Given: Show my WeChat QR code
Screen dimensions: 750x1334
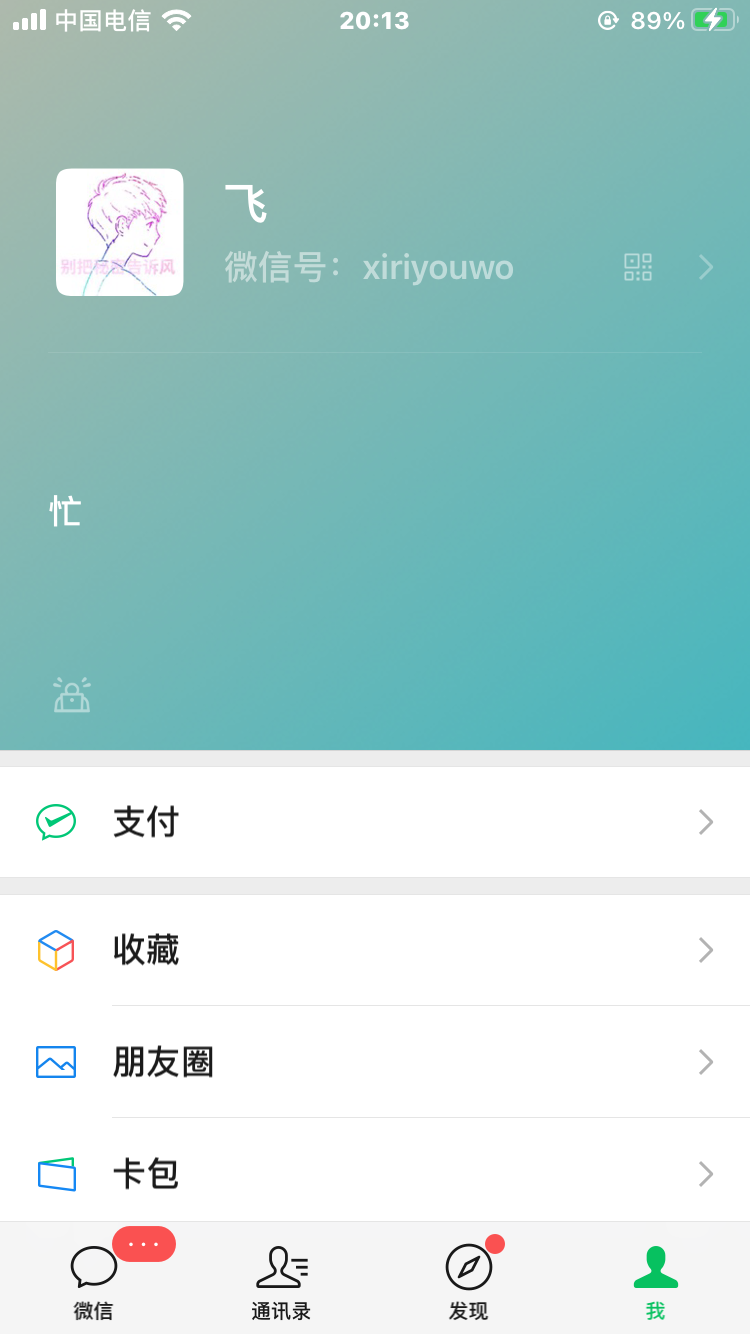Looking at the screenshot, I should 638,267.
